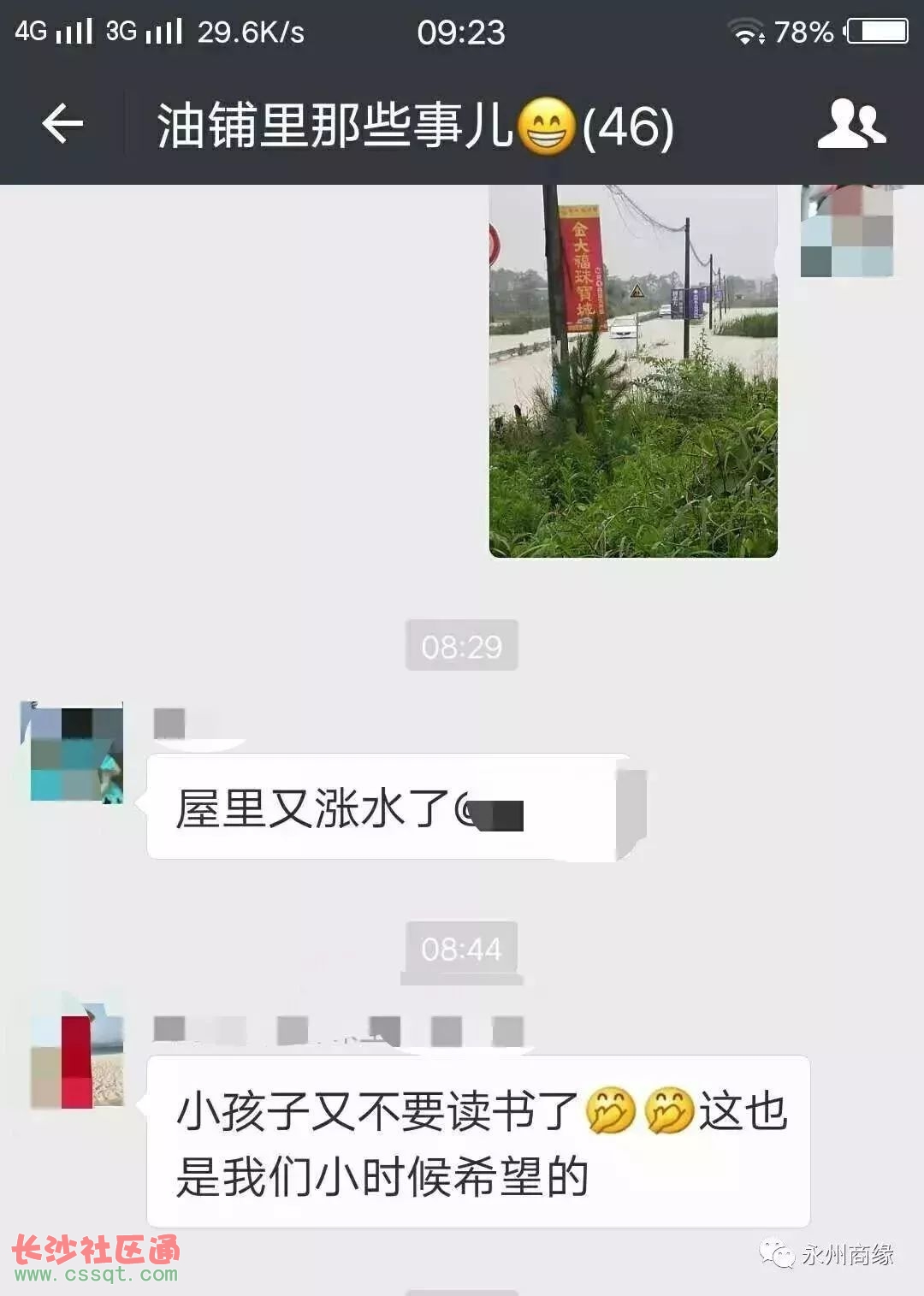Viewport: 924px width, 1296px height.
Task: Tap the avatar beside the flood photo
Action: (x=847, y=231)
